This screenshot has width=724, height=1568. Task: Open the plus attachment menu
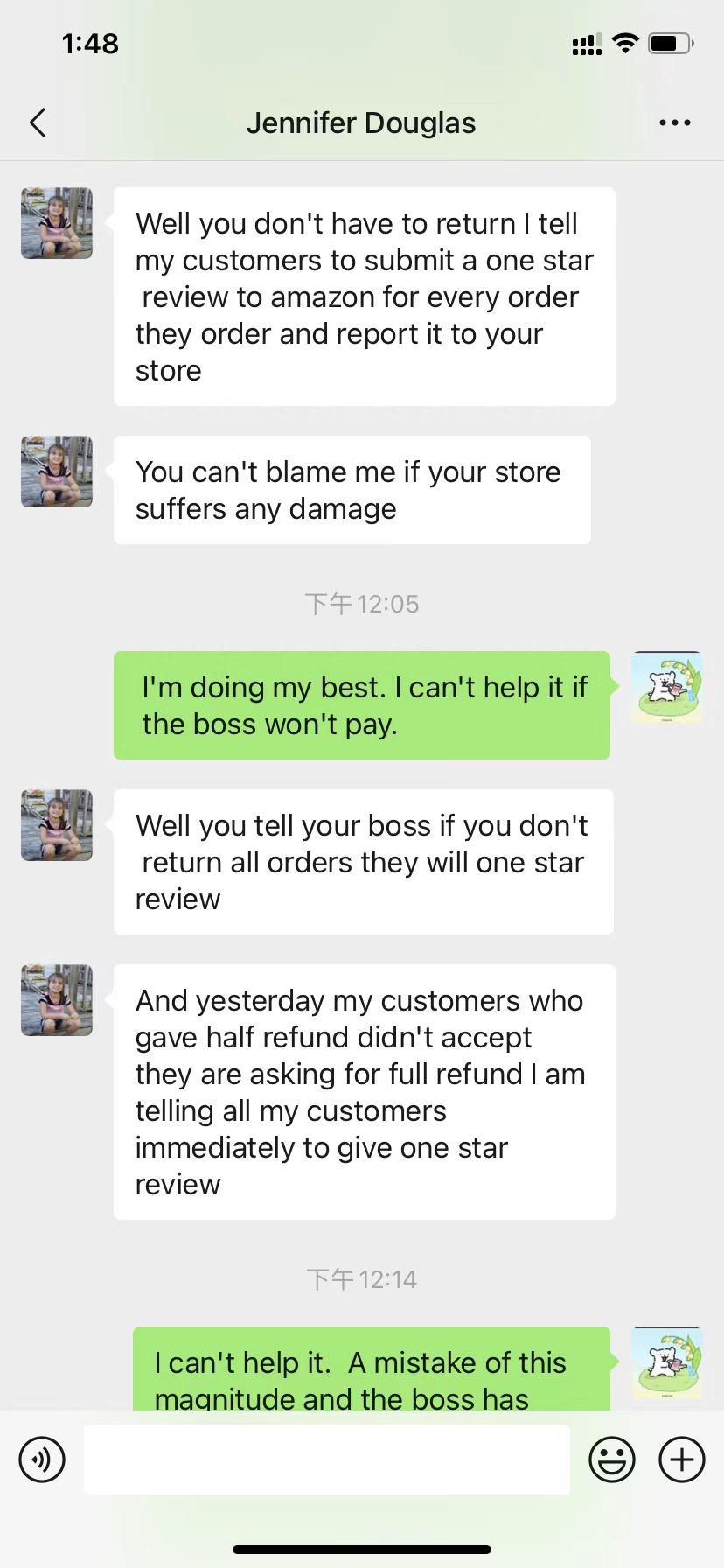pos(682,1459)
